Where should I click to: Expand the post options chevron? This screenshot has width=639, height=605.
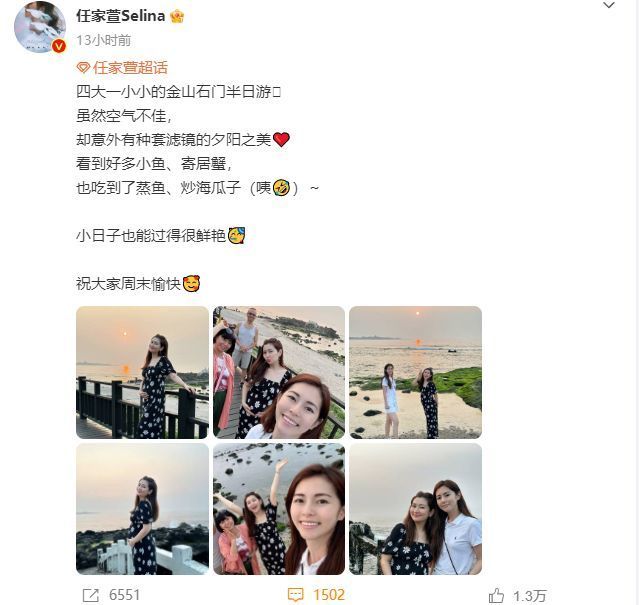coord(609,8)
